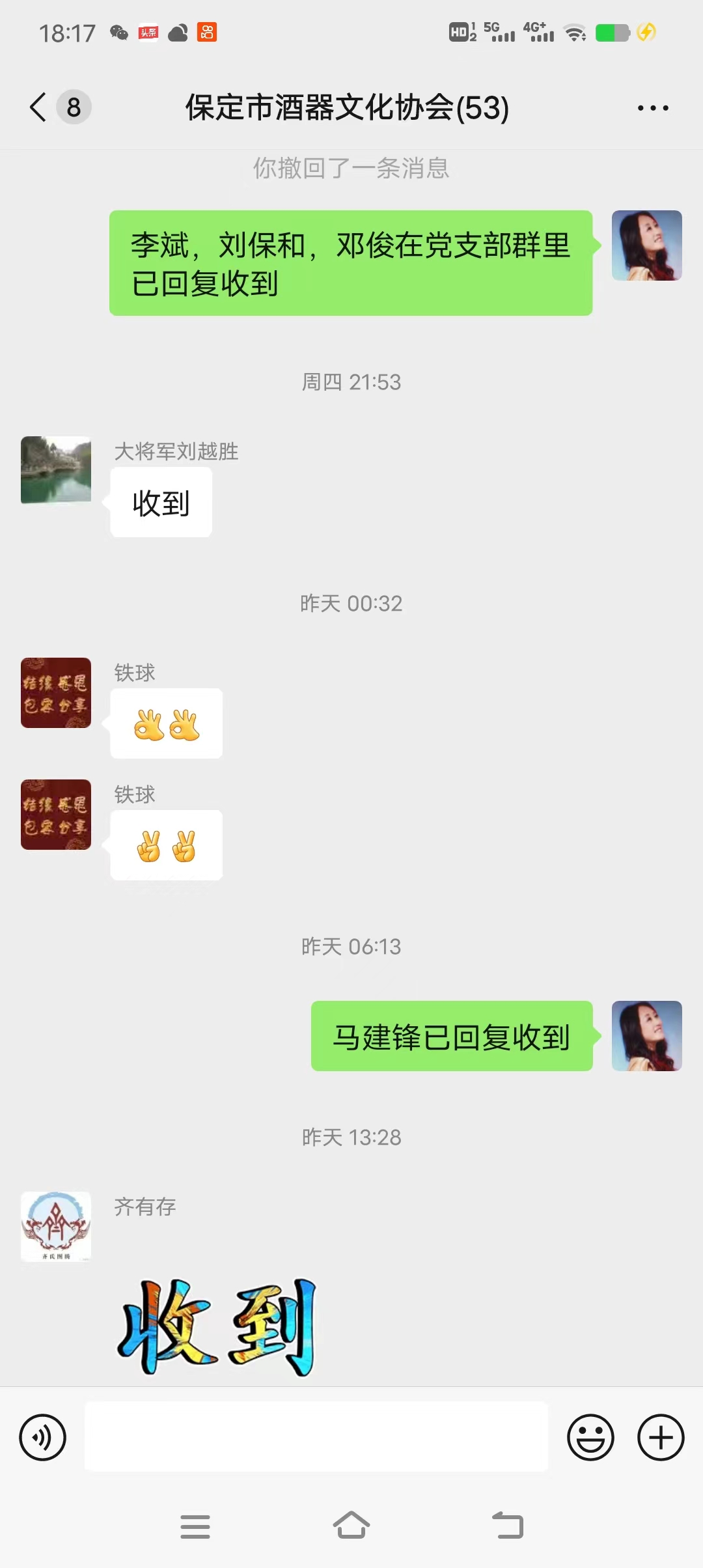This screenshot has width=703, height=1568.
Task: Open the emoji sticker panel
Action: click(x=590, y=1437)
